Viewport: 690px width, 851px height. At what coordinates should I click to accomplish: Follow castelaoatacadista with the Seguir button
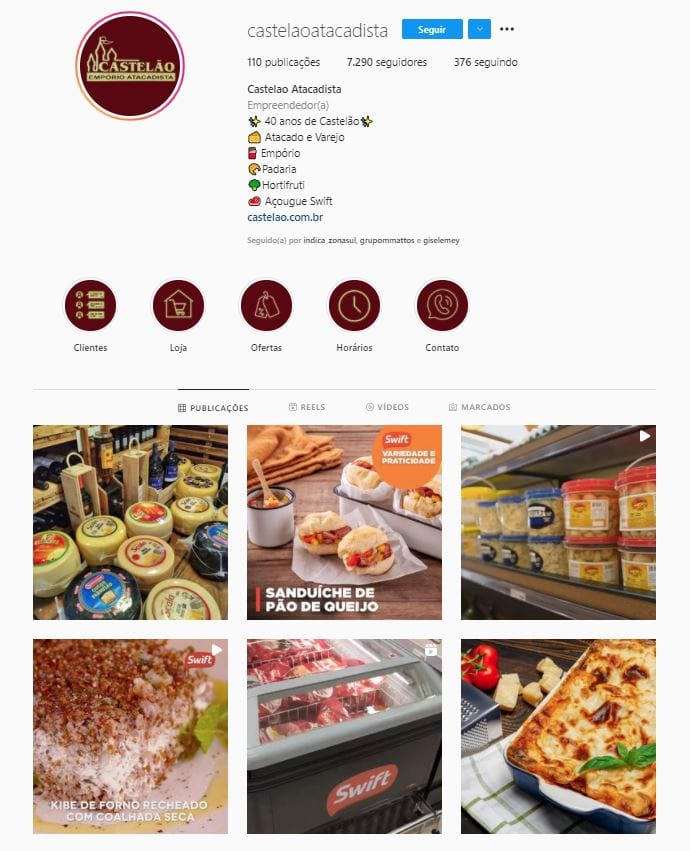coord(432,30)
